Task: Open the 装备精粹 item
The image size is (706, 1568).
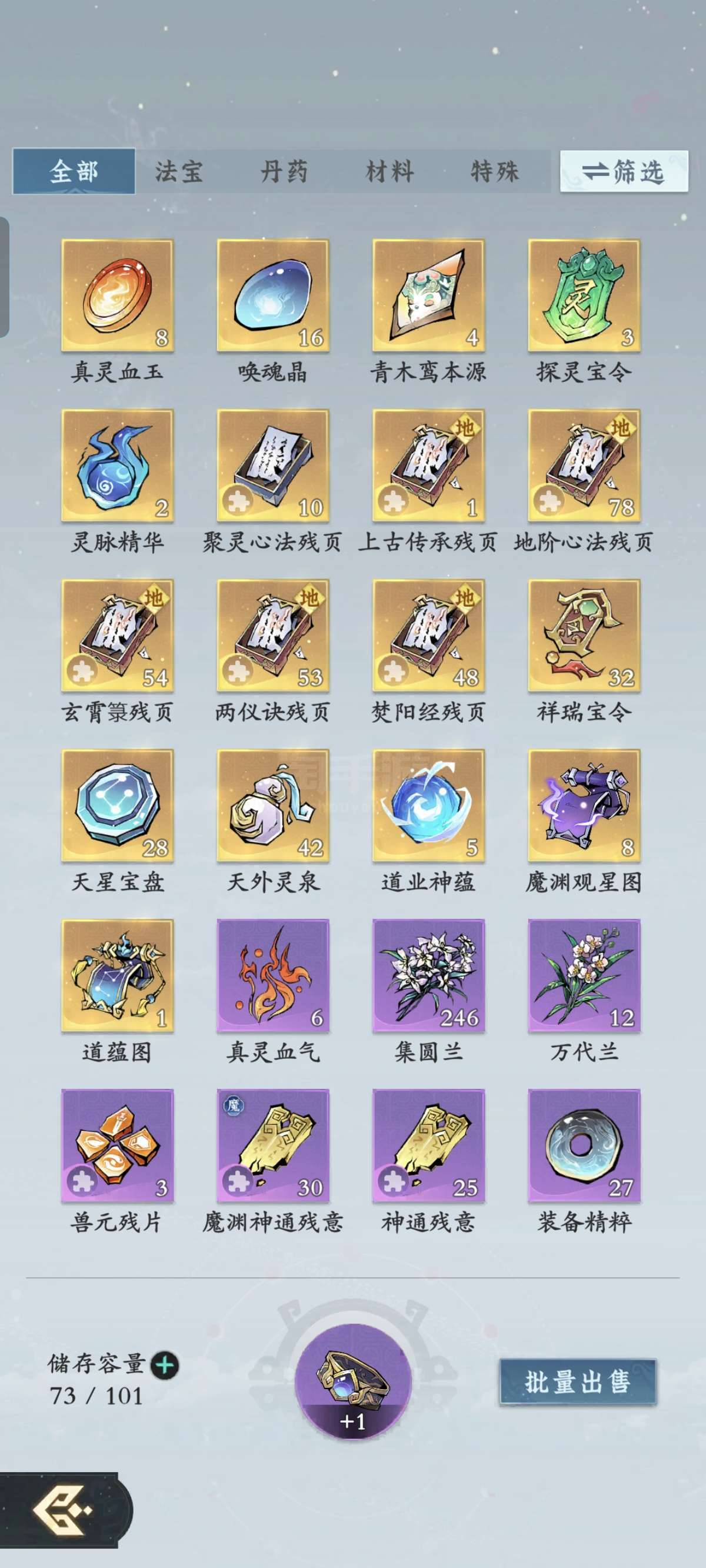Action: (584, 1145)
